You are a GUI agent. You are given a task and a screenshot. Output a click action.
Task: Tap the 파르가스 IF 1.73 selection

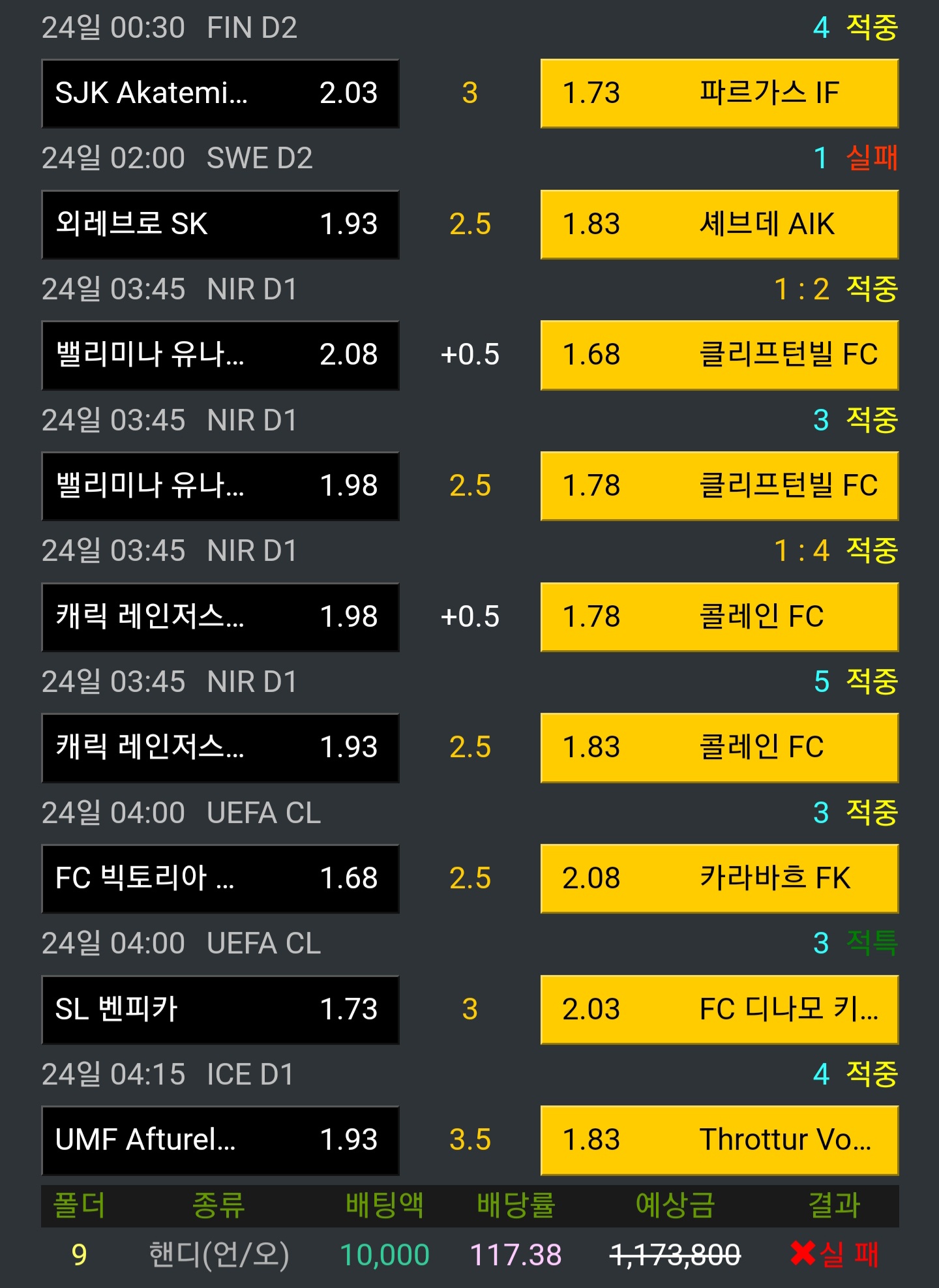(x=719, y=93)
